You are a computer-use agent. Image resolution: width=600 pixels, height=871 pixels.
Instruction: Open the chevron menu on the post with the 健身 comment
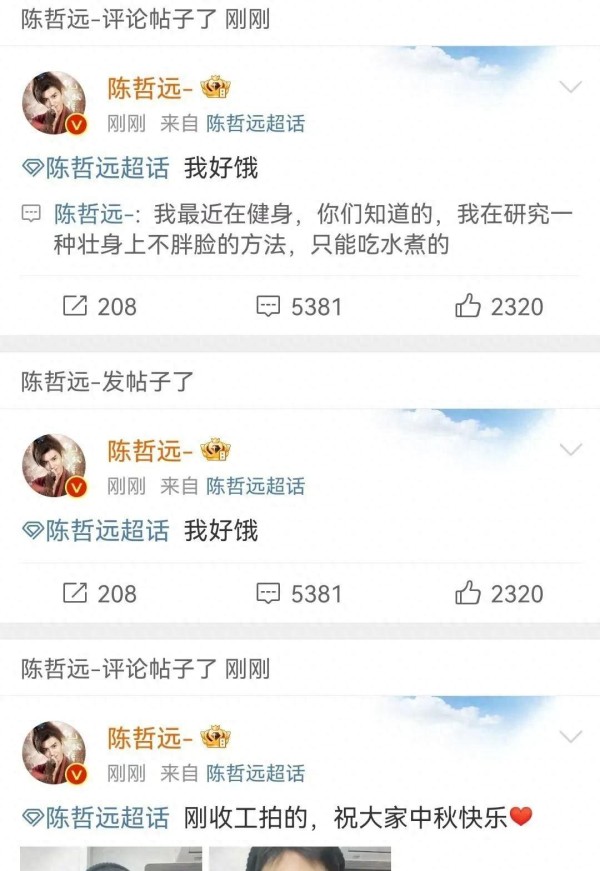pos(570,88)
